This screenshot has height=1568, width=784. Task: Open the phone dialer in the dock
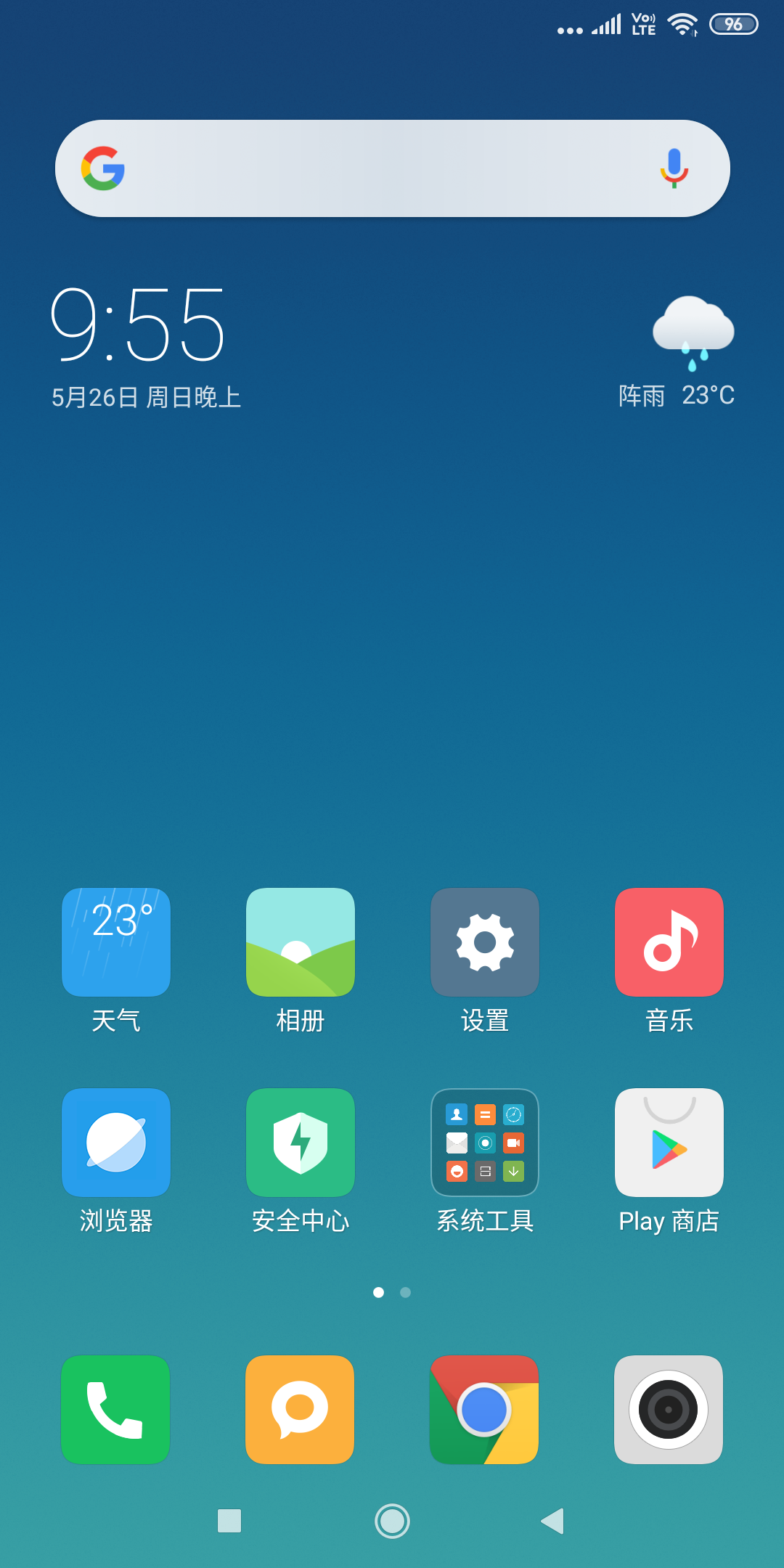(115, 1409)
